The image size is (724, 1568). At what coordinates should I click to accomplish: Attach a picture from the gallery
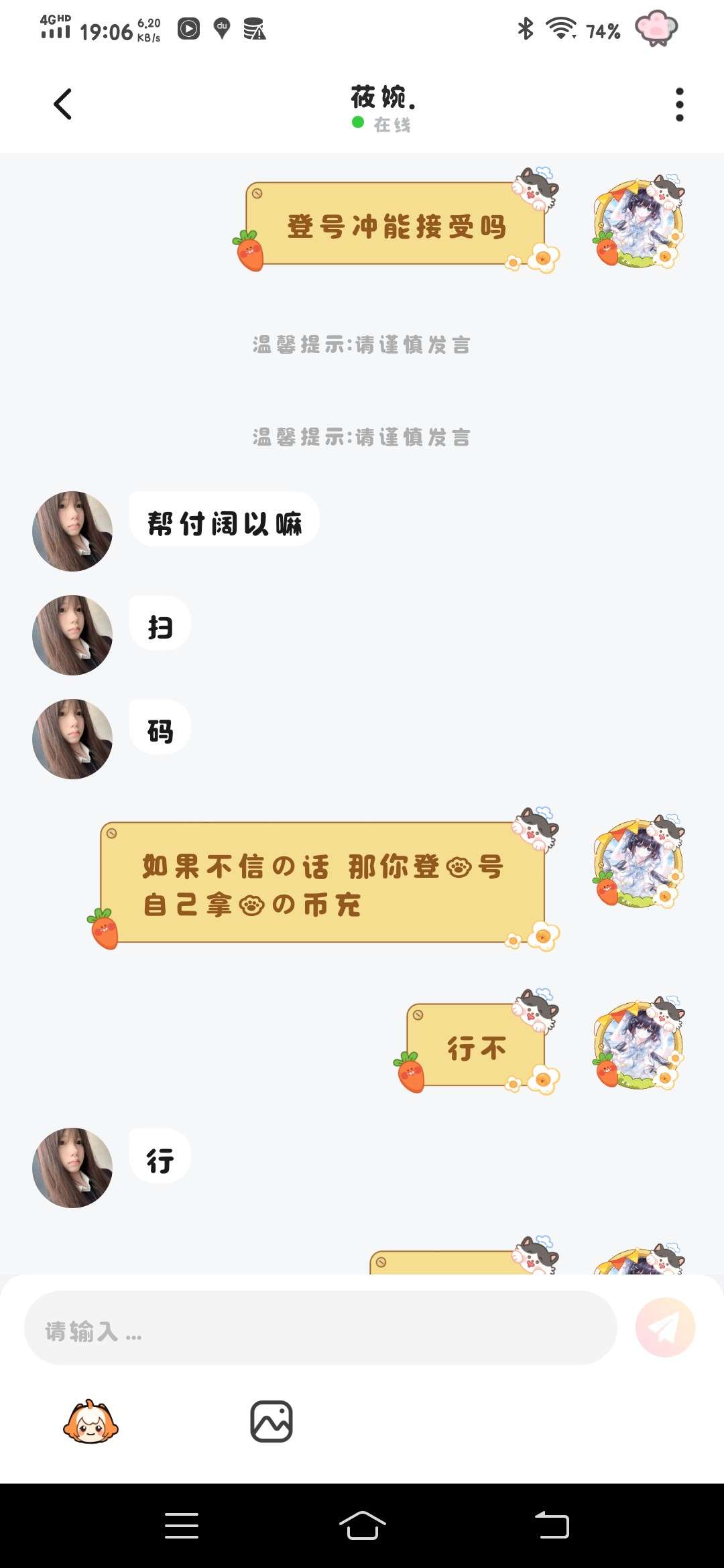(271, 1421)
